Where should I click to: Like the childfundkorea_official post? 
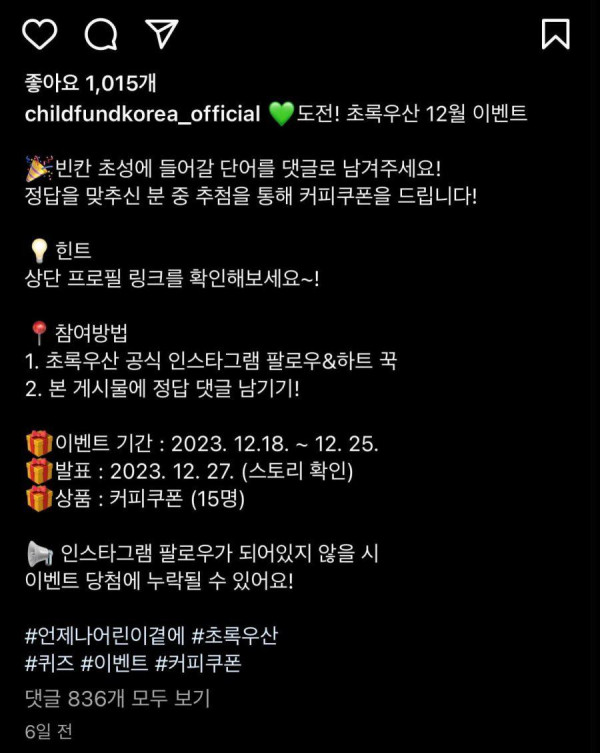[39, 33]
